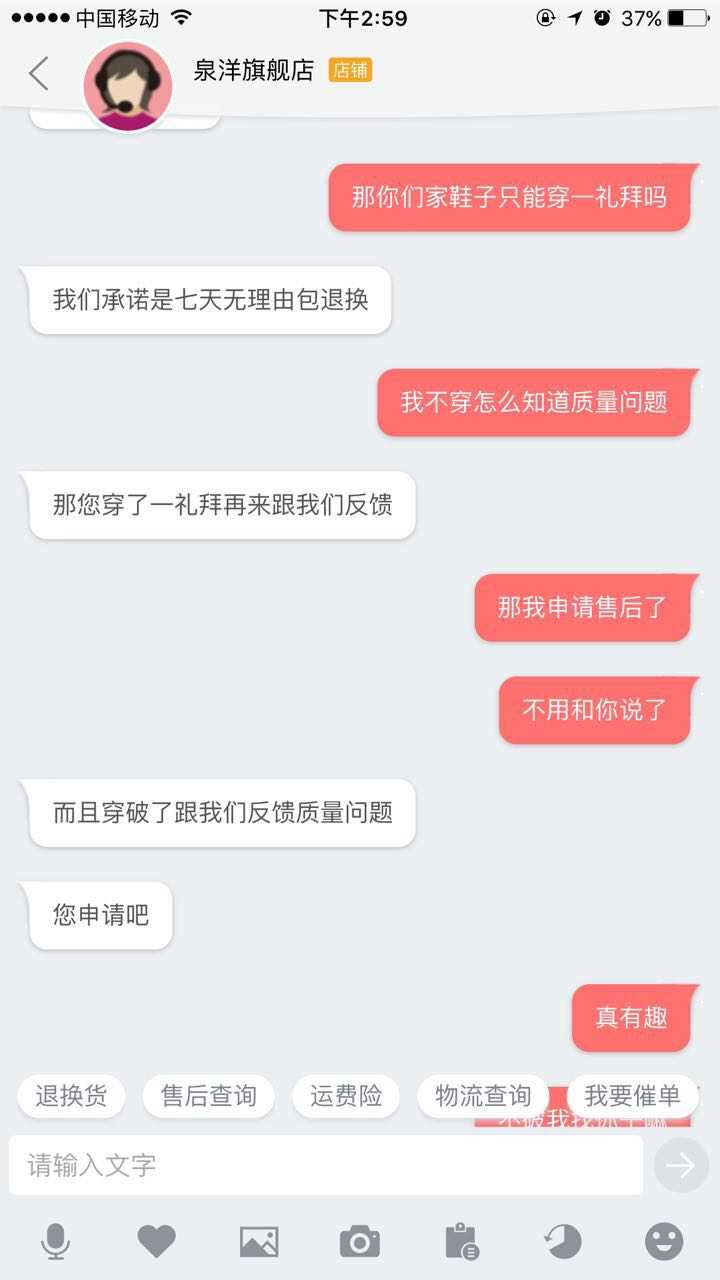Open the emoji picker
The image size is (720, 1280).
(664, 1241)
